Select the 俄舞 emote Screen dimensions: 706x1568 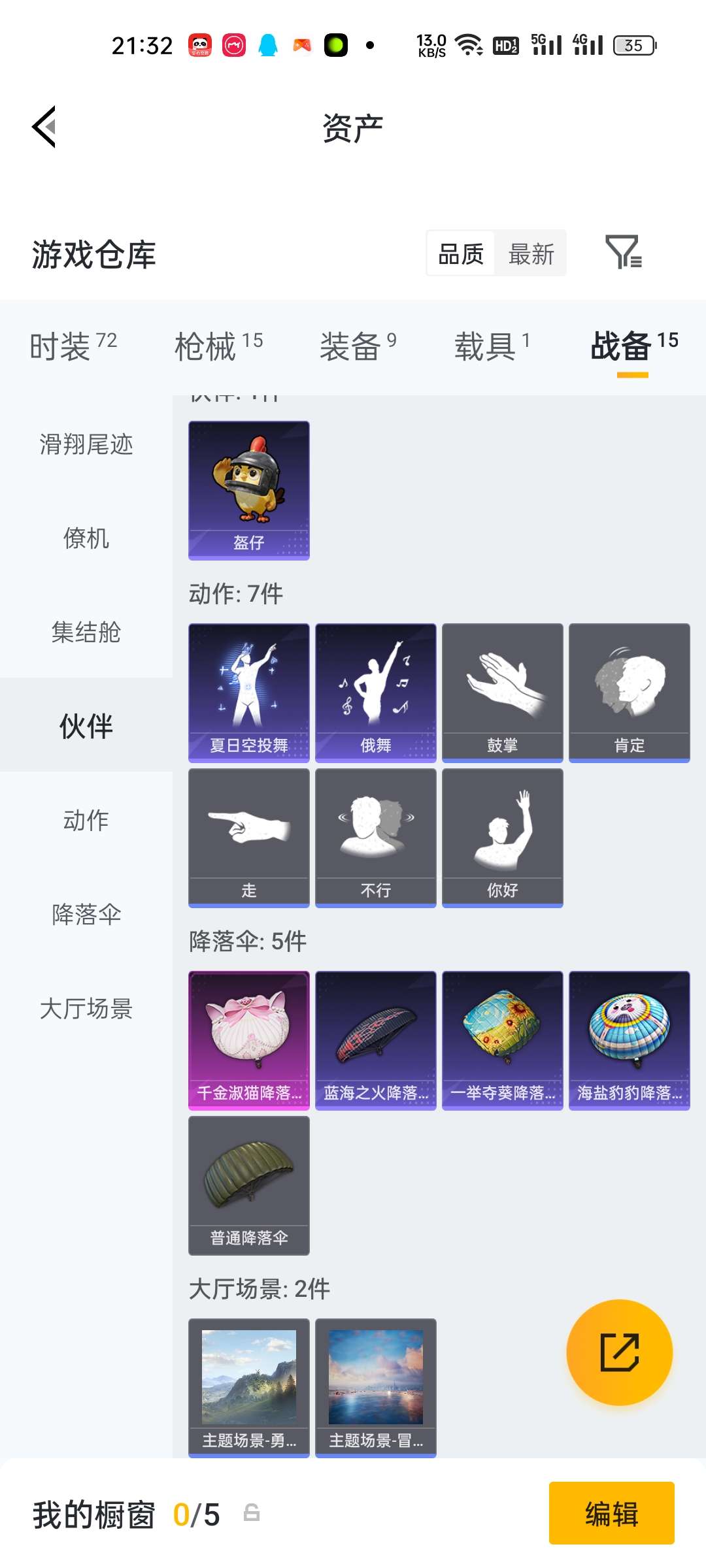(x=375, y=691)
